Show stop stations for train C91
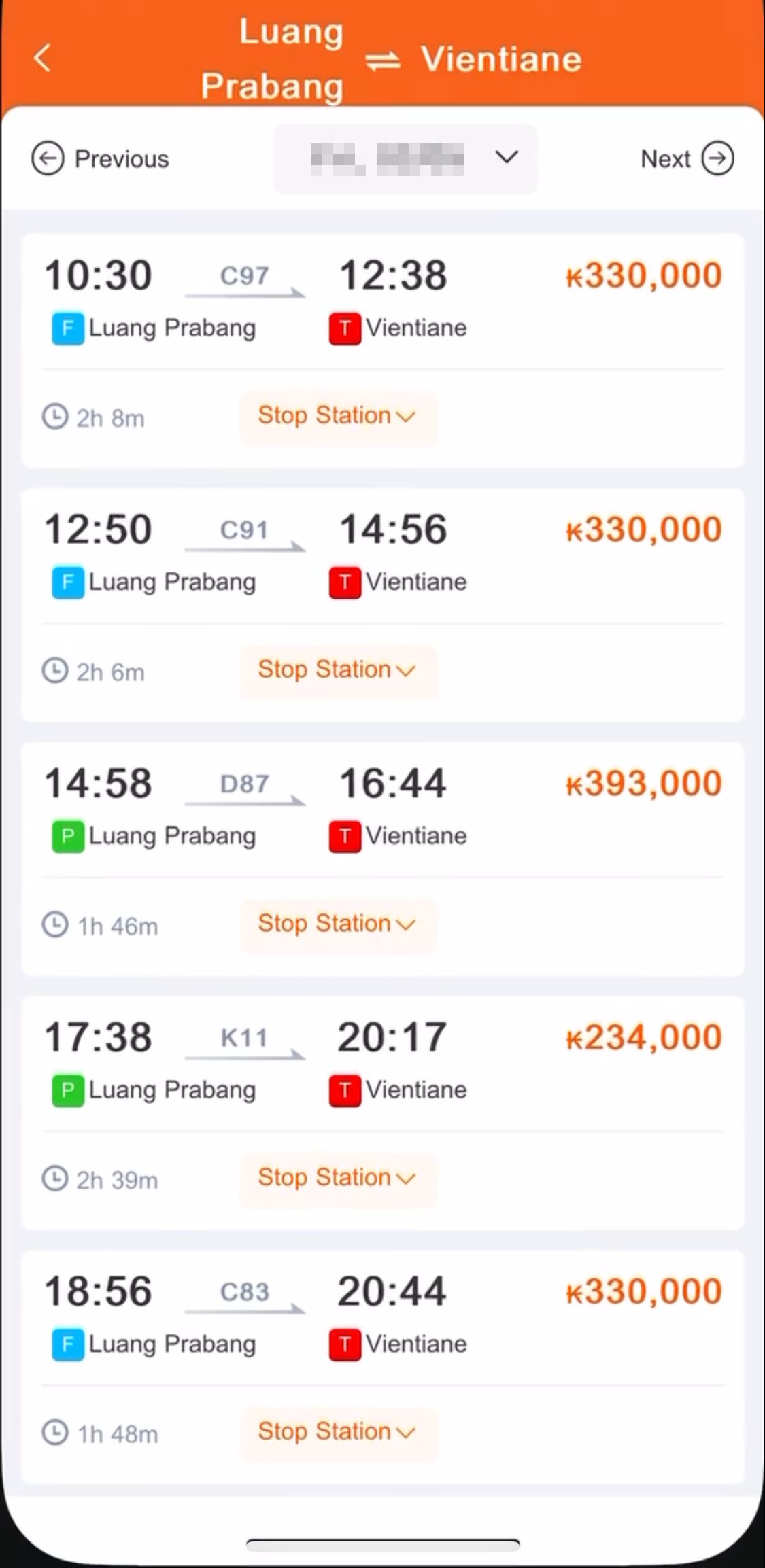Viewport: 765px width, 1568px height. pos(337,670)
